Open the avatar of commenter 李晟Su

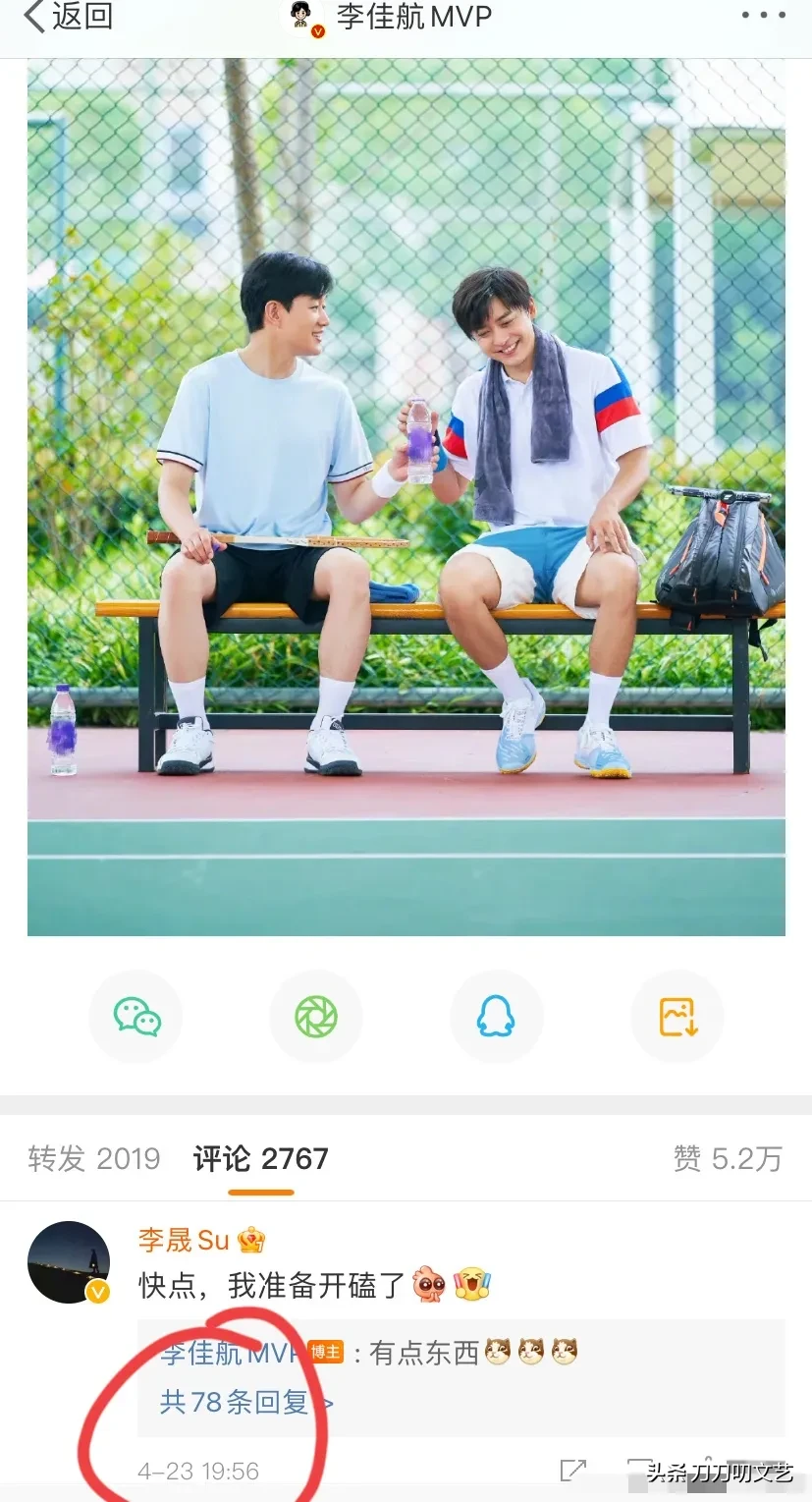click(69, 1262)
